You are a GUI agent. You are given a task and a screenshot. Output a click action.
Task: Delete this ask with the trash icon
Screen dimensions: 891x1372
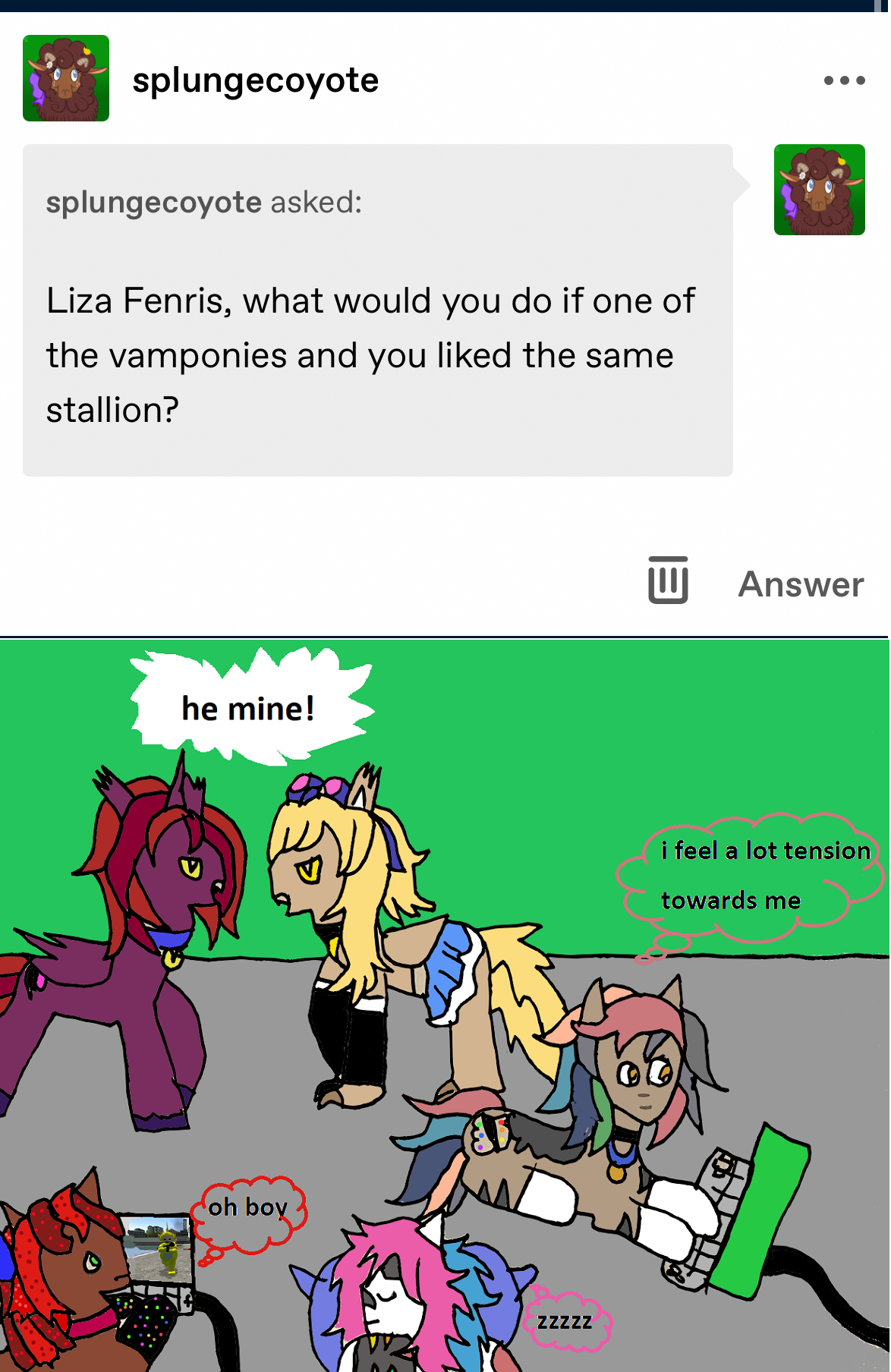click(x=668, y=581)
